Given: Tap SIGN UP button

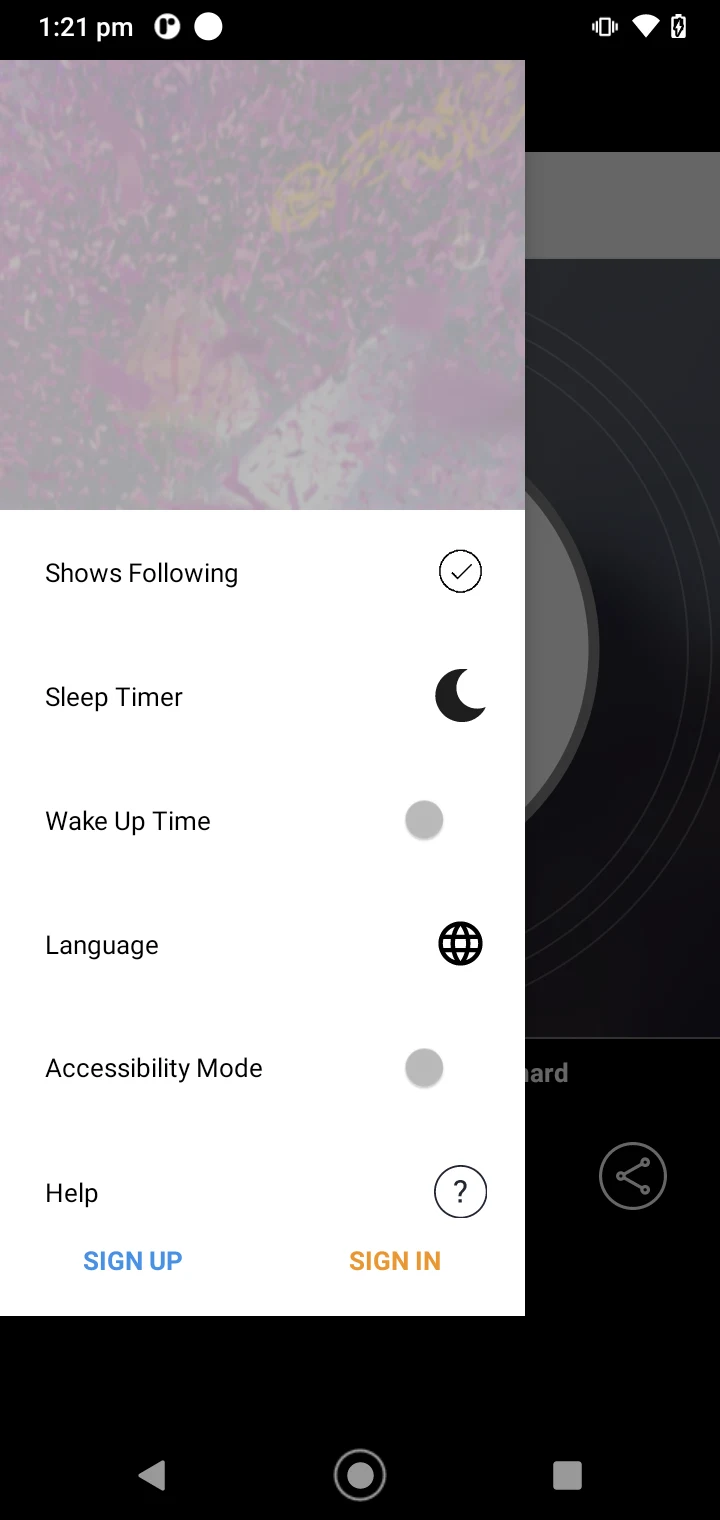Looking at the screenshot, I should click(133, 1261).
